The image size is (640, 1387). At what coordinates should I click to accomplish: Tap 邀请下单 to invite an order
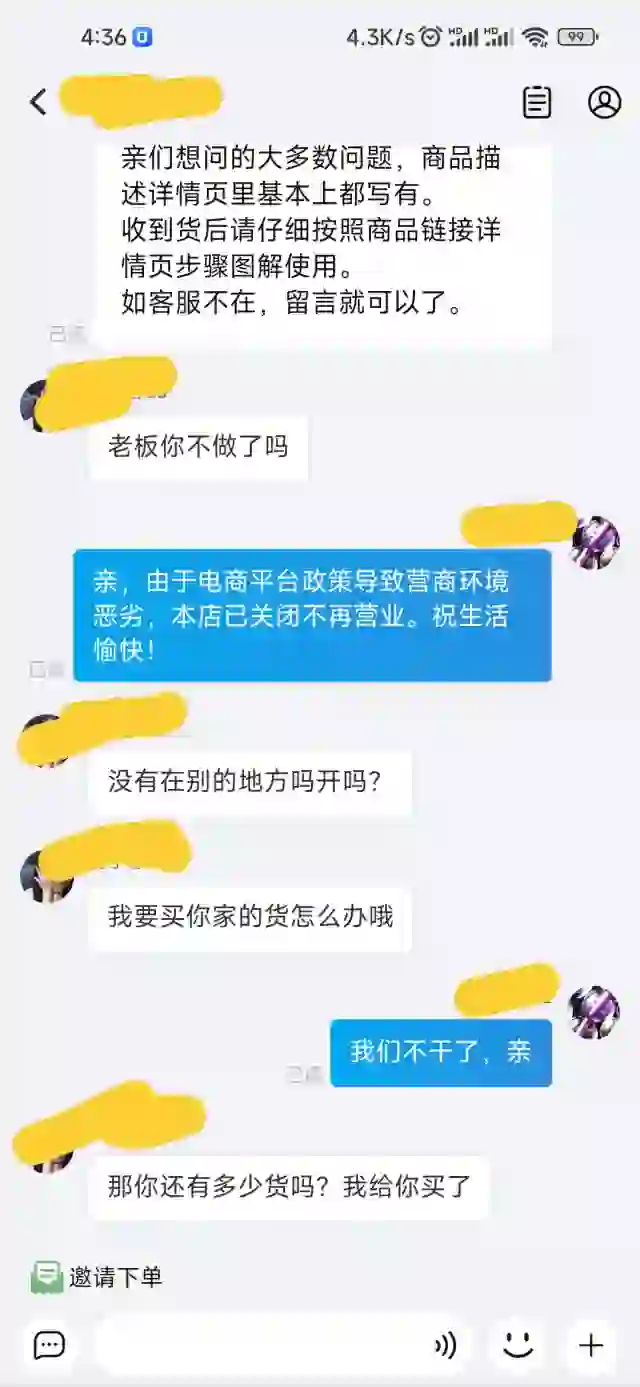[96, 1277]
